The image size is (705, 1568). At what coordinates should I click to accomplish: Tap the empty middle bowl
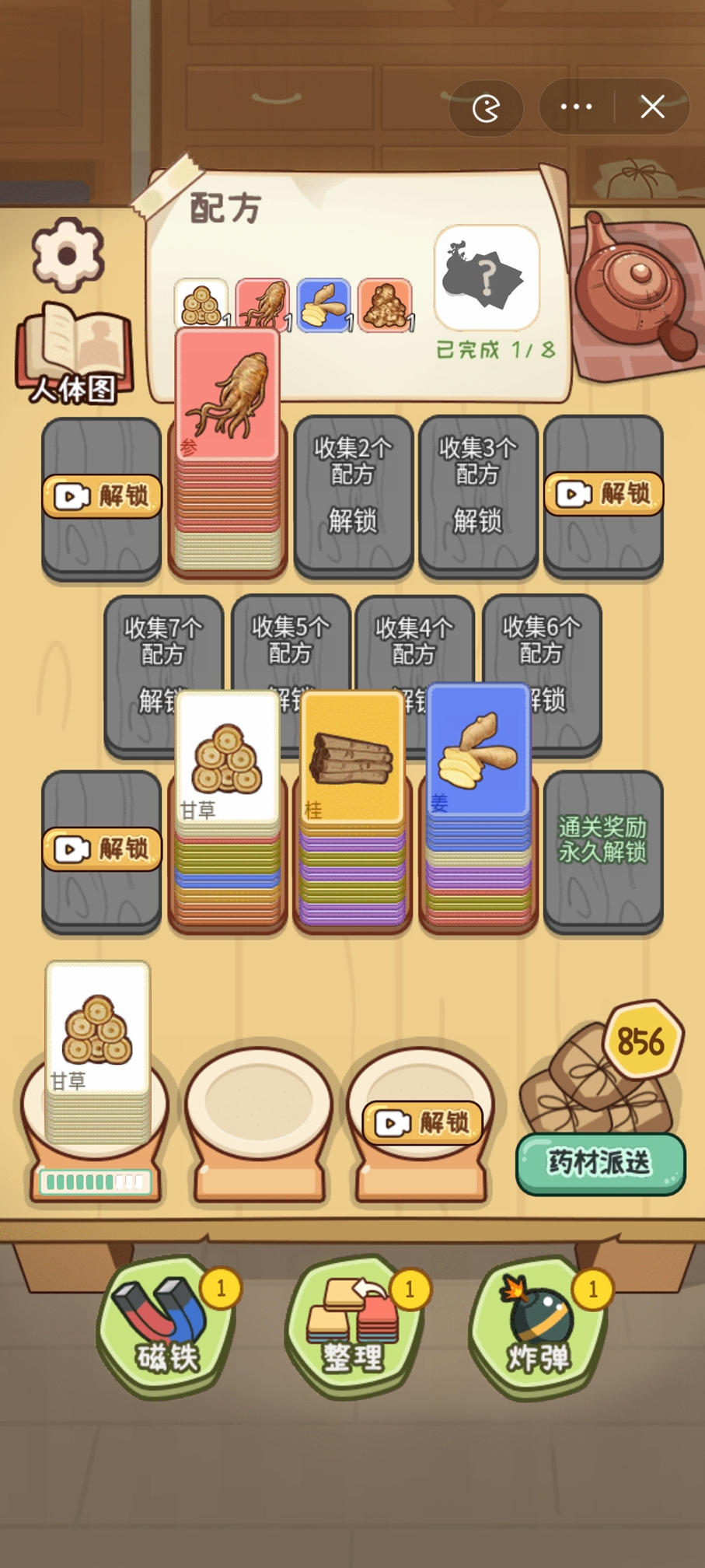point(259,1103)
